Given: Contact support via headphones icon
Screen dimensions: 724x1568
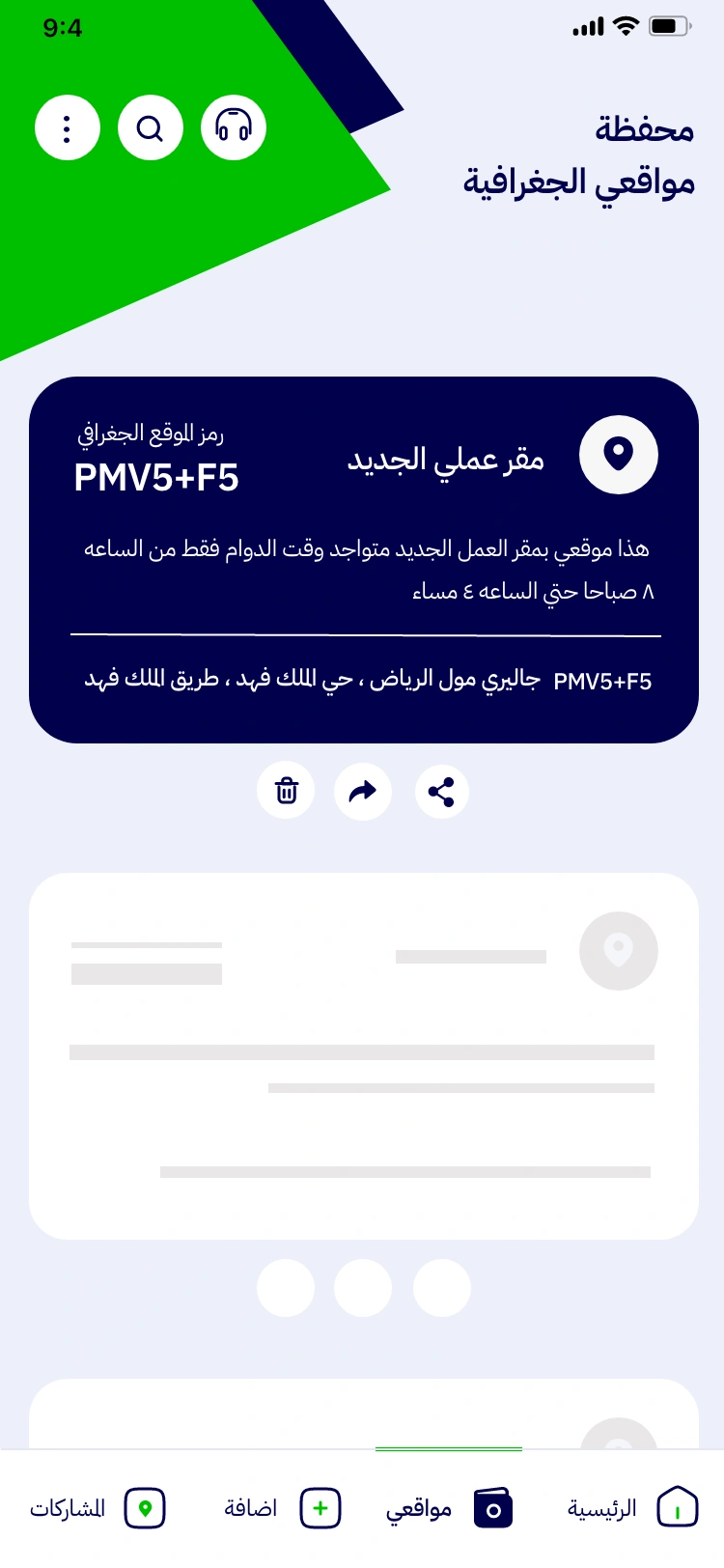Looking at the screenshot, I should click(x=234, y=127).
